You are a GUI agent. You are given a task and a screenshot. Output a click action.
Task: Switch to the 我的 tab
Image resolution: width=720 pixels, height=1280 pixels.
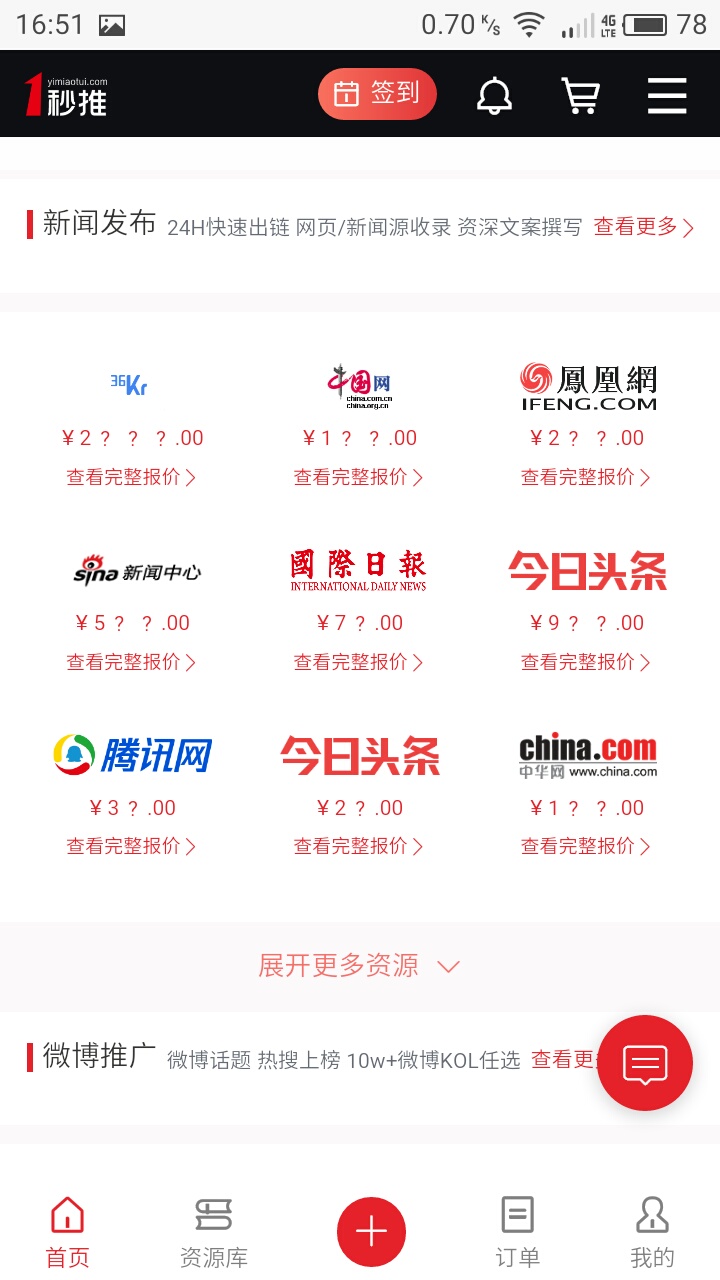[652, 1232]
